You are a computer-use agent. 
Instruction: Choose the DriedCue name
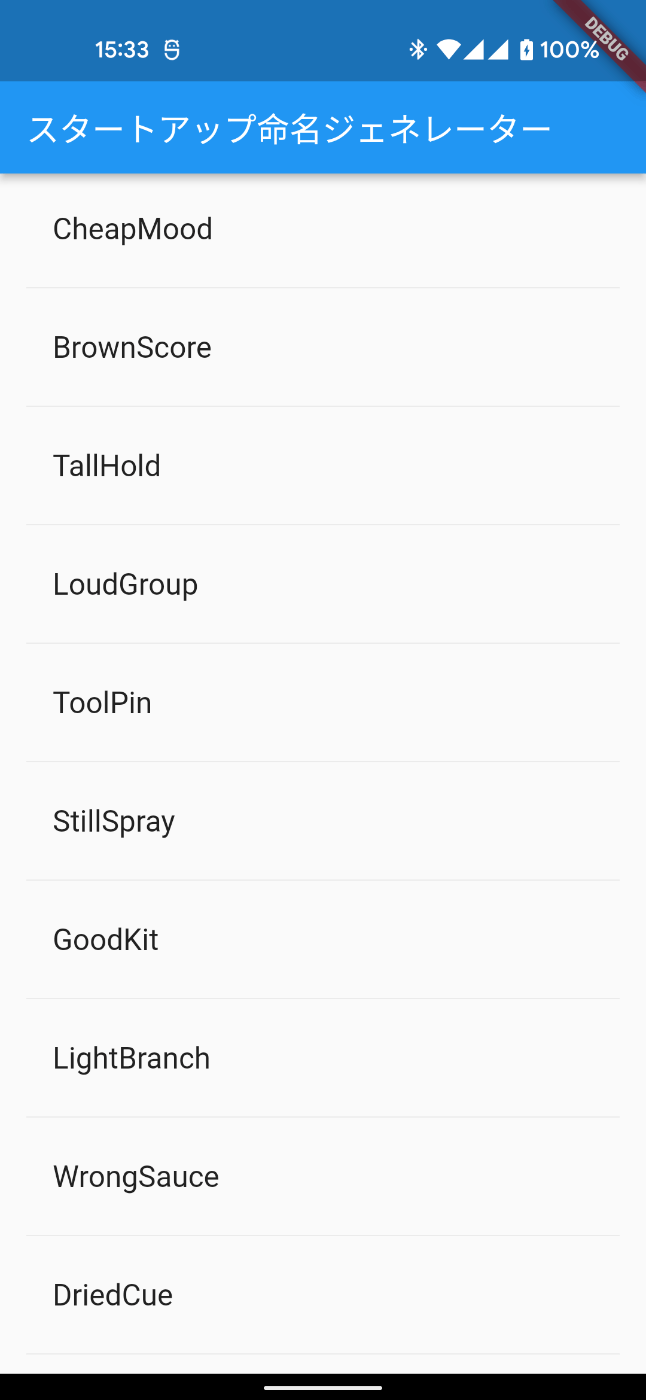[x=323, y=1295]
